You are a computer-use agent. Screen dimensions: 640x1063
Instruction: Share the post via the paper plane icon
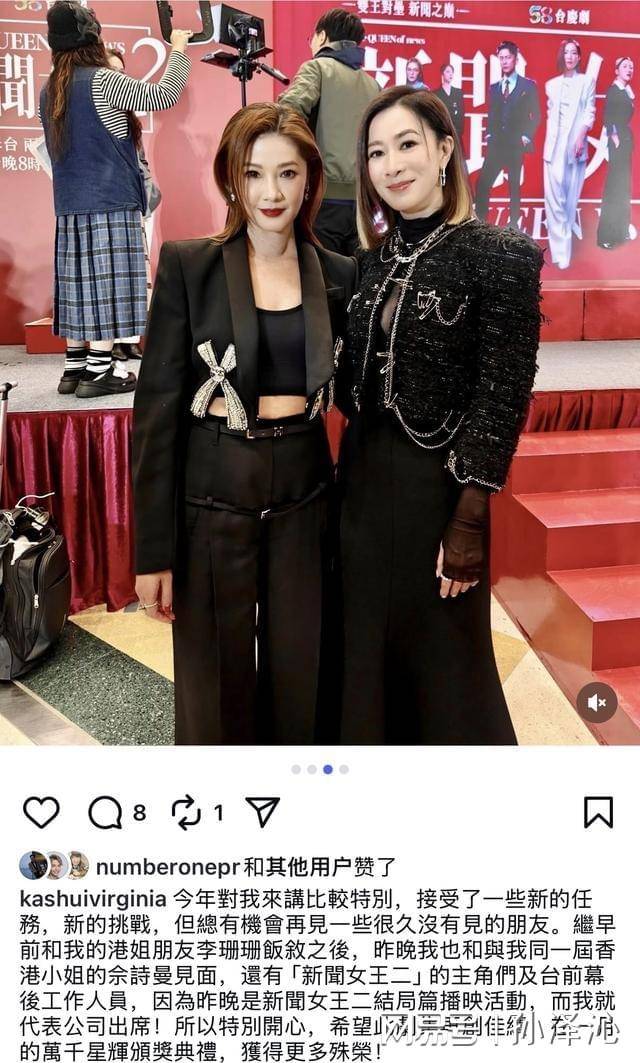point(262,812)
